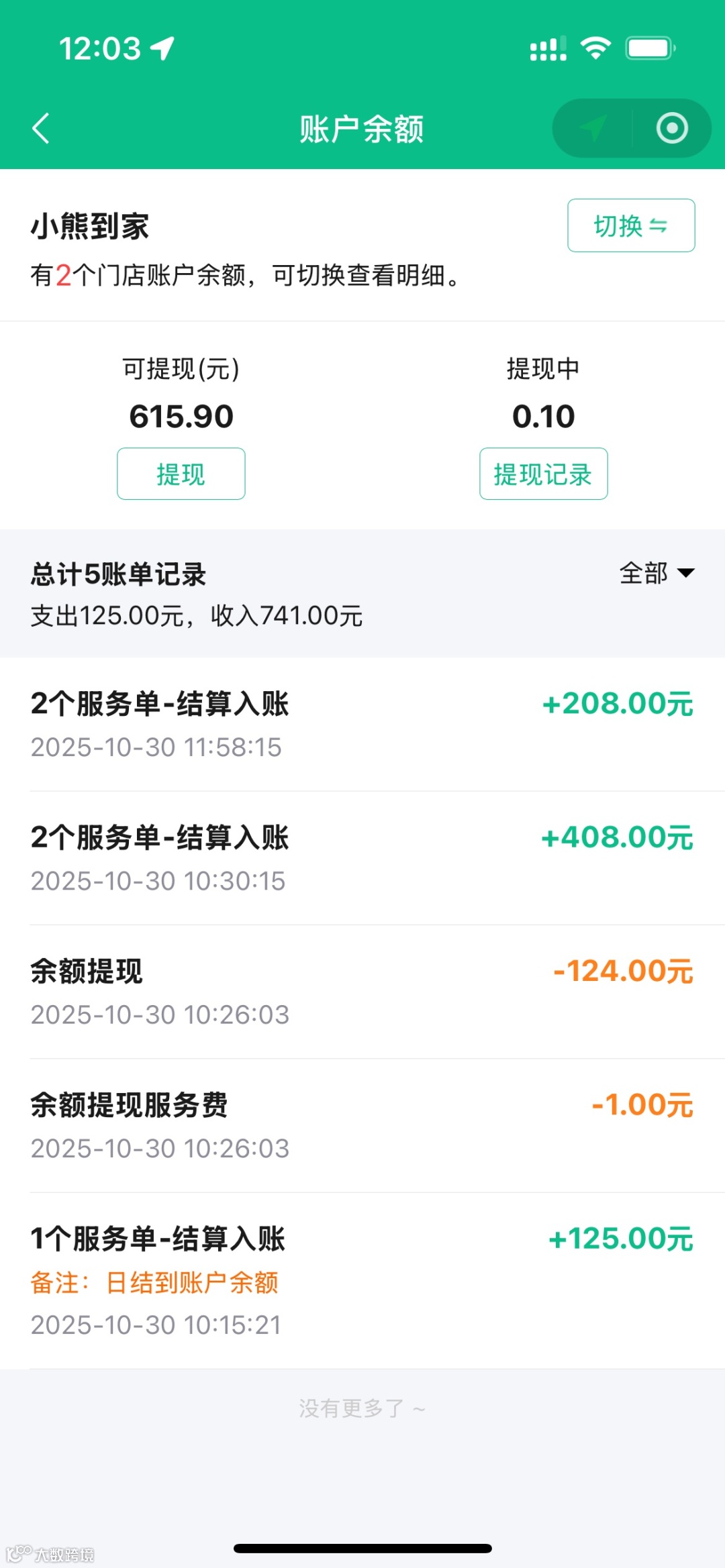725x1568 pixels.
Task: Go back from the 账户余额 page
Action: (x=41, y=128)
